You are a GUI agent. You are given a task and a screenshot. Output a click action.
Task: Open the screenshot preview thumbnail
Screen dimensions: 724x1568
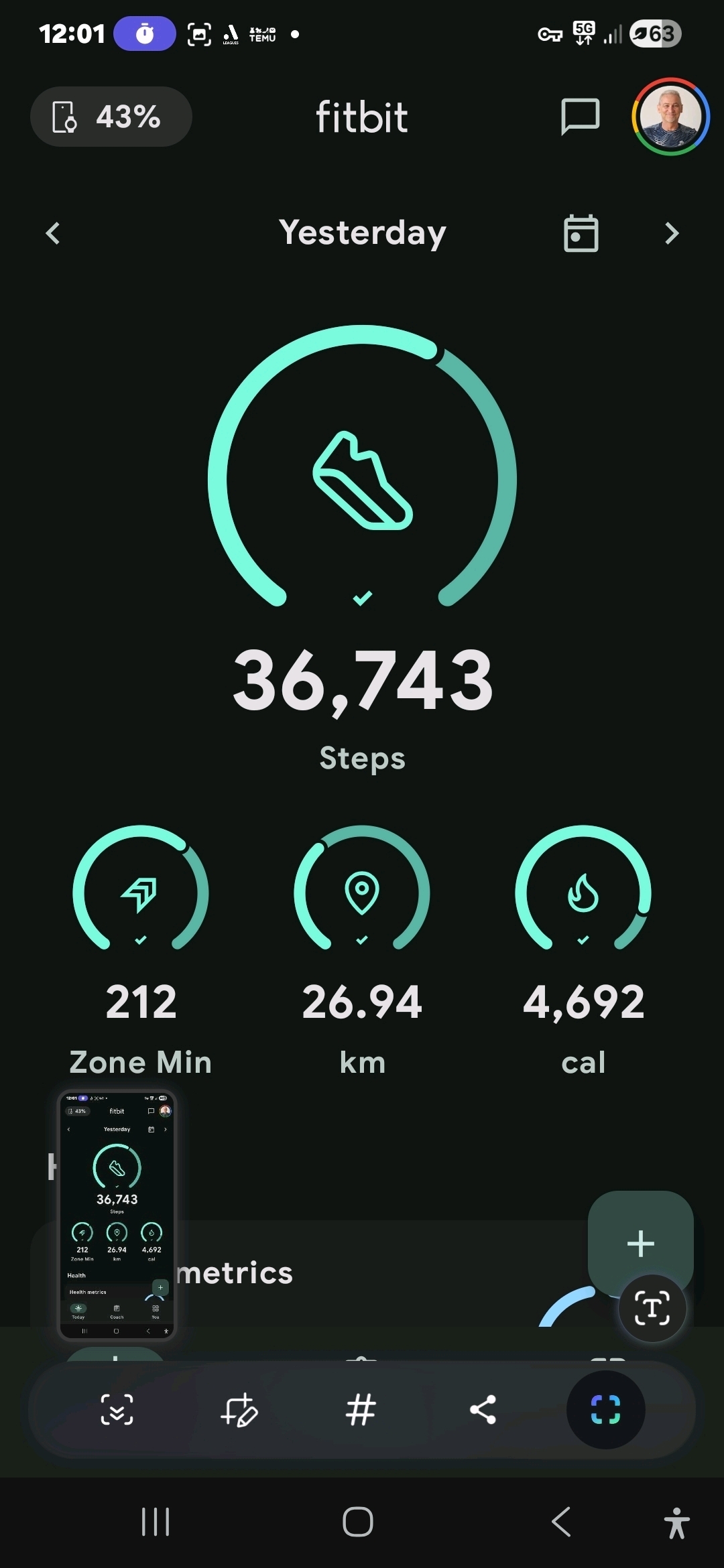[x=117, y=1214]
